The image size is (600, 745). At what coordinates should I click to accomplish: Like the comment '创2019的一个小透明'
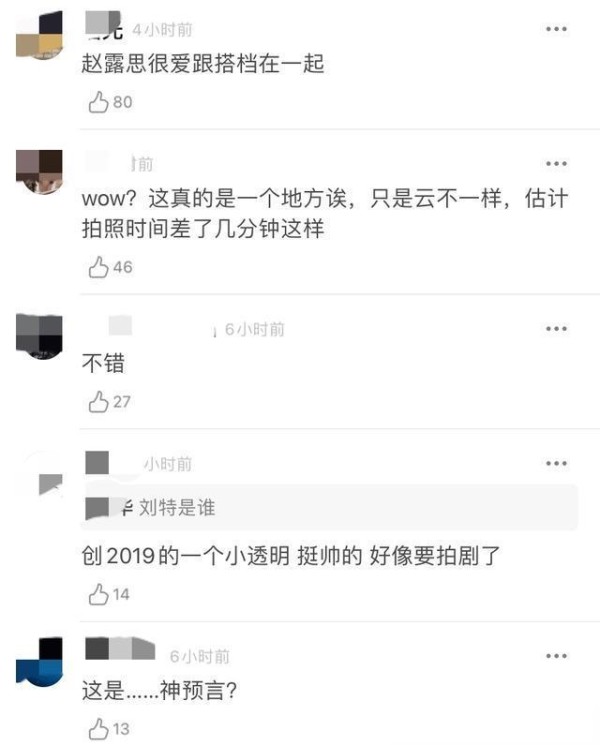[x=100, y=594]
